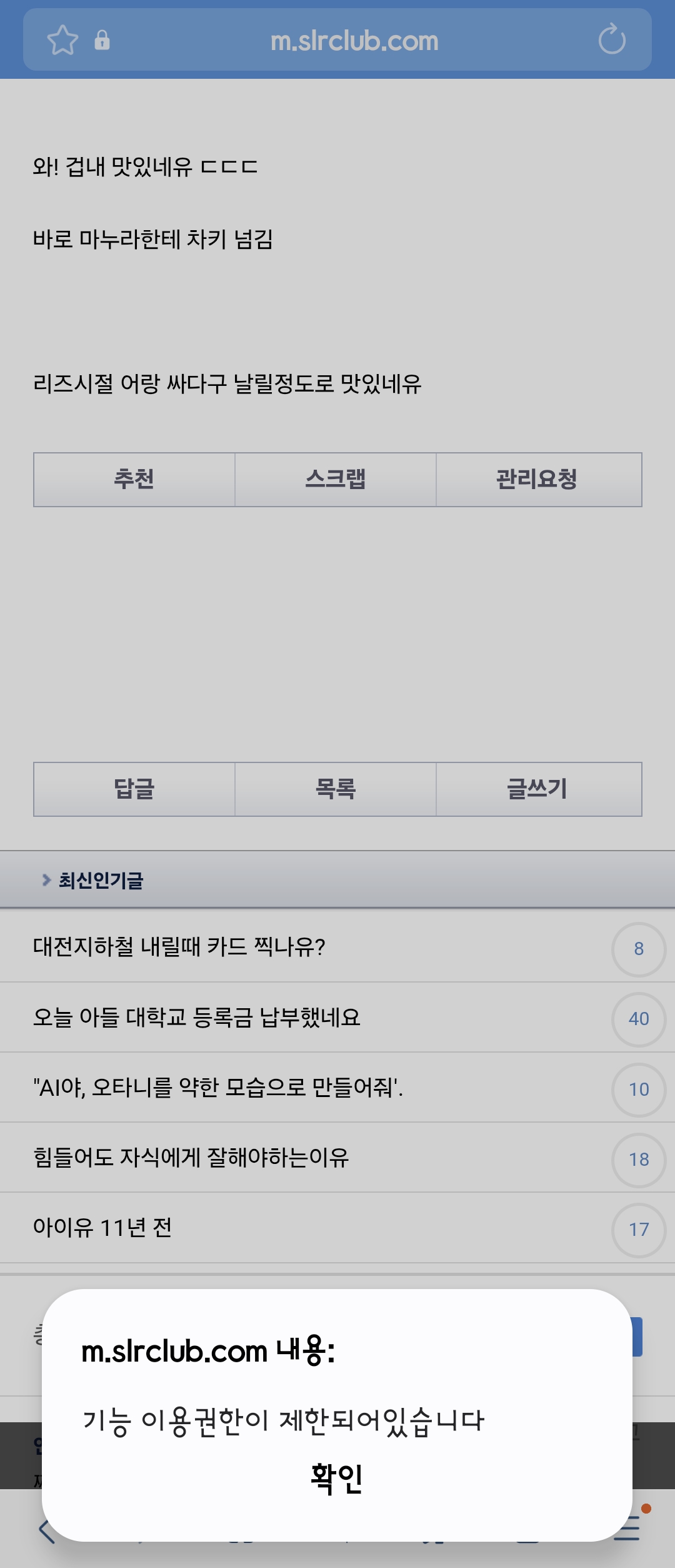This screenshot has height=1568, width=675.
Task: Write a reply with 답글
Action: 134,789
